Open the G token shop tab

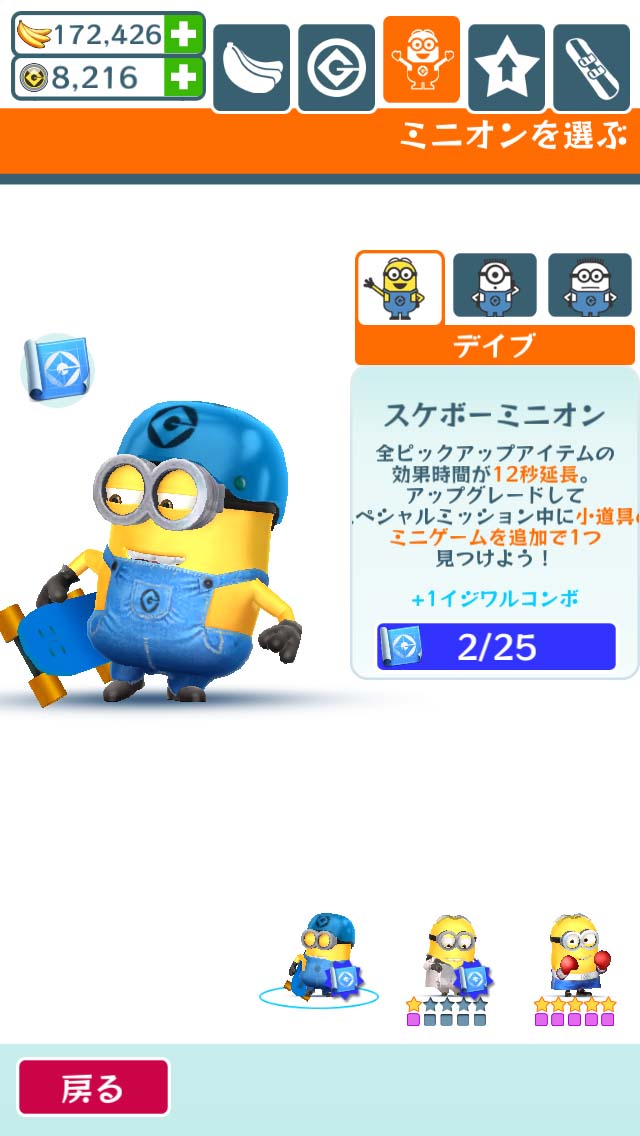[336, 67]
